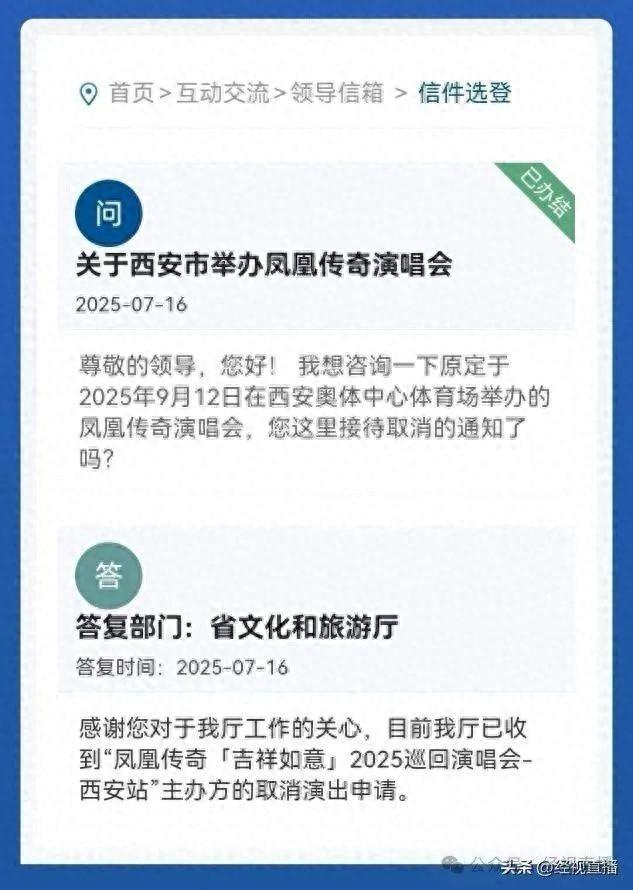Open 互动交流 breadcrumb link

click(x=222, y=94)
